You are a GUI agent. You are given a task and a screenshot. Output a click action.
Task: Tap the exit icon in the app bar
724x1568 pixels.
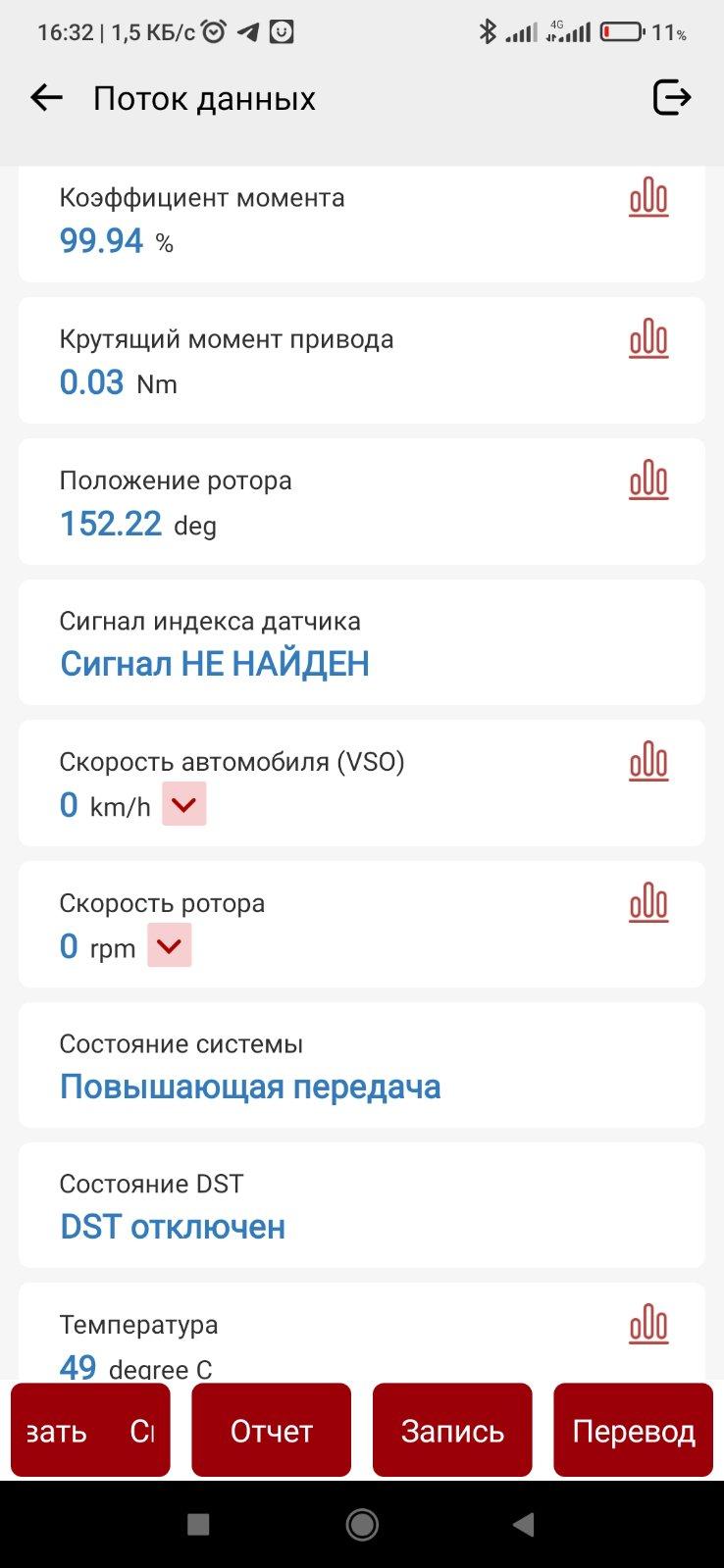point(672,98)
